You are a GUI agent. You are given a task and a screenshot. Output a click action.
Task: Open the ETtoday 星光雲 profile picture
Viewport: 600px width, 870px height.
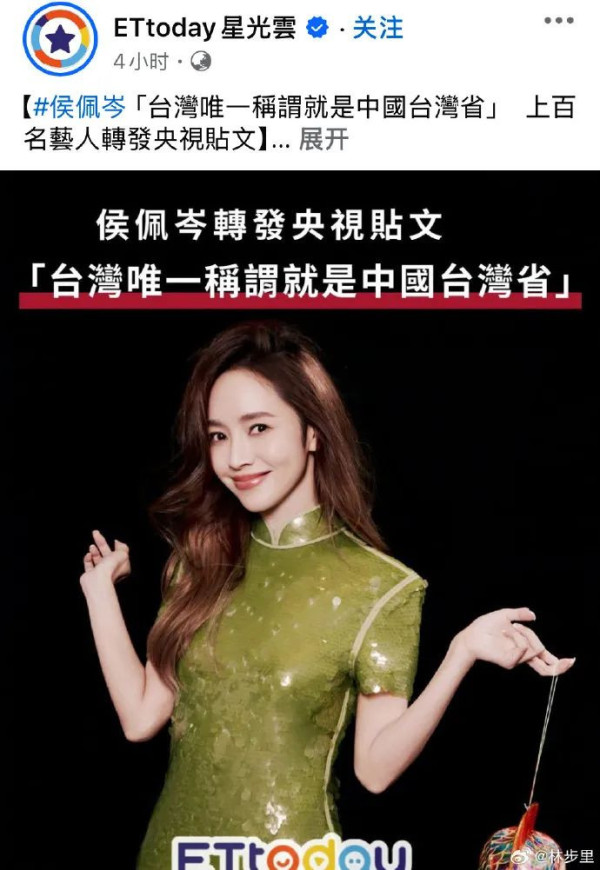[x=60, y=39]
